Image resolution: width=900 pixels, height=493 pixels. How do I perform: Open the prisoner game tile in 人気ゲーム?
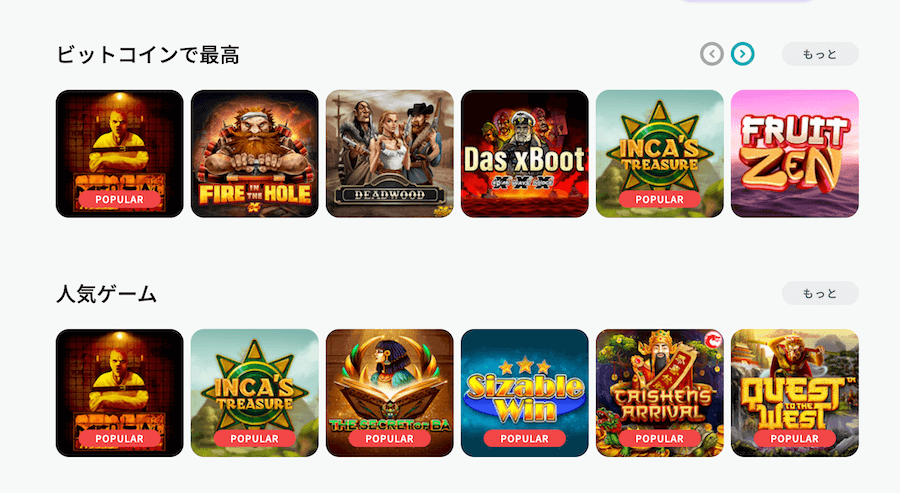pos(119,392)
